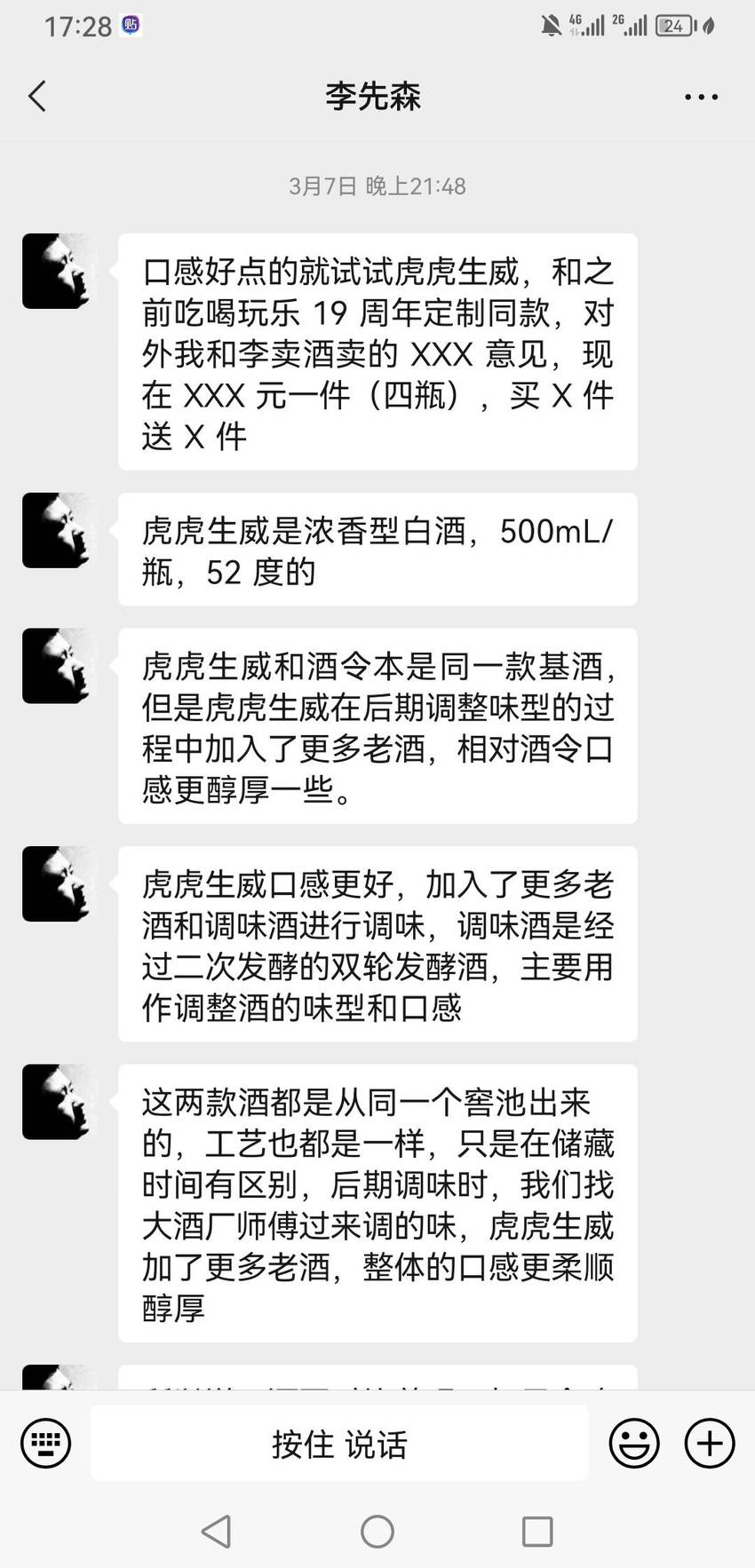Tap the system home button
755x1568 pixels.
tap(377, 1532)
